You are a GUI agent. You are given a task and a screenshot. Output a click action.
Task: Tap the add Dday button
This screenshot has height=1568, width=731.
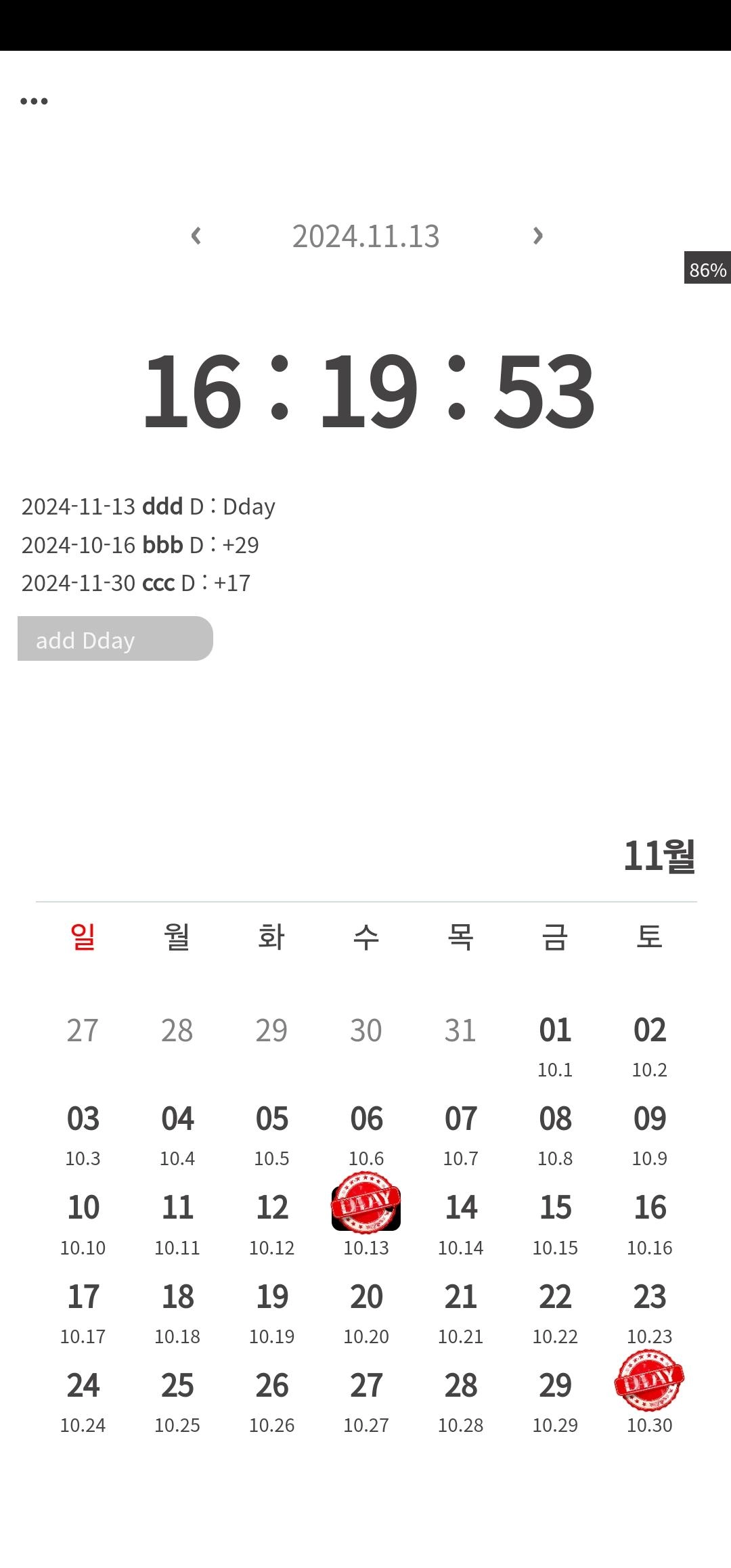tap(115, 639)
